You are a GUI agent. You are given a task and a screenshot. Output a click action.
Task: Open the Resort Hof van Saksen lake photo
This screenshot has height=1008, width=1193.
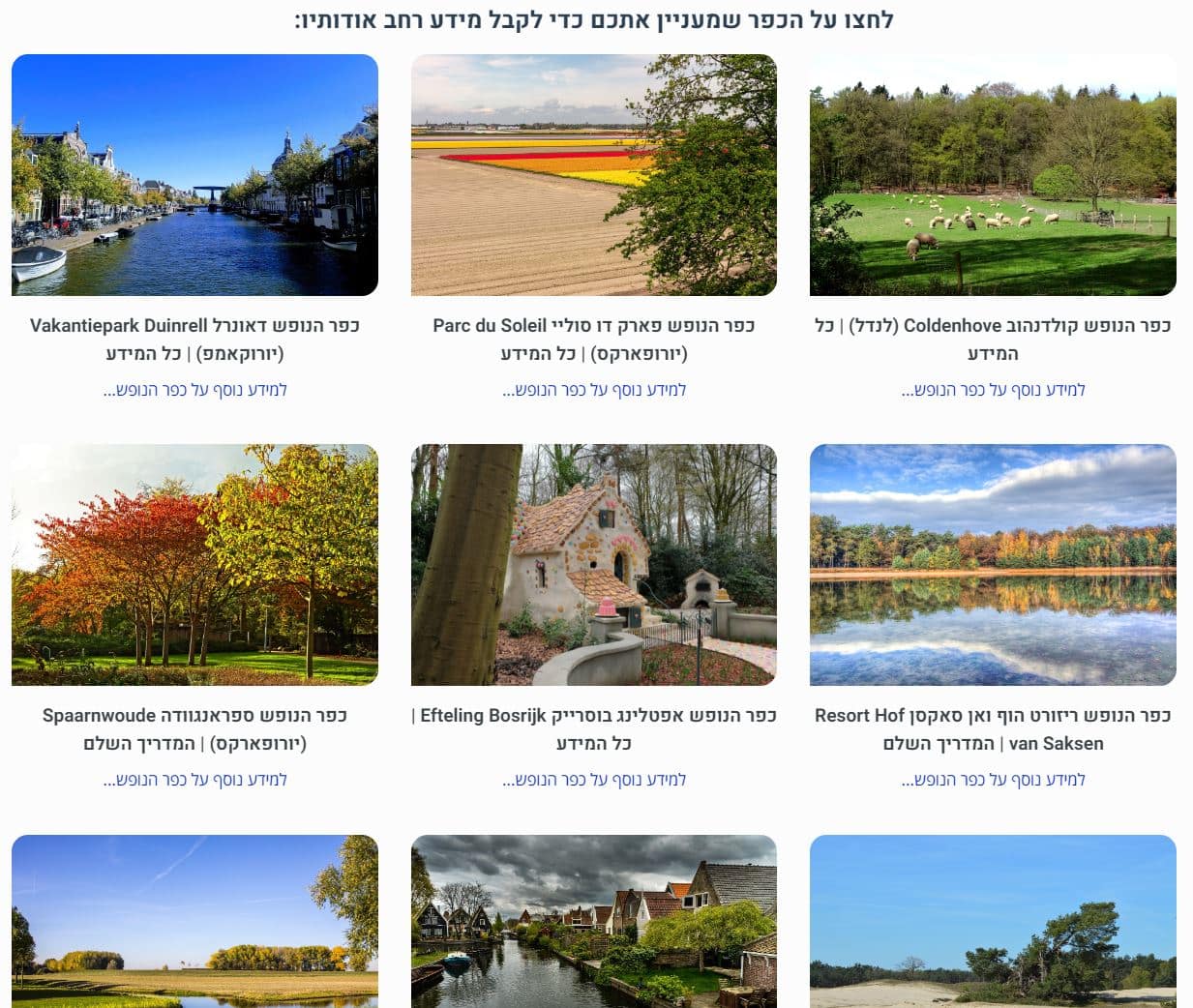coord(993,565)
